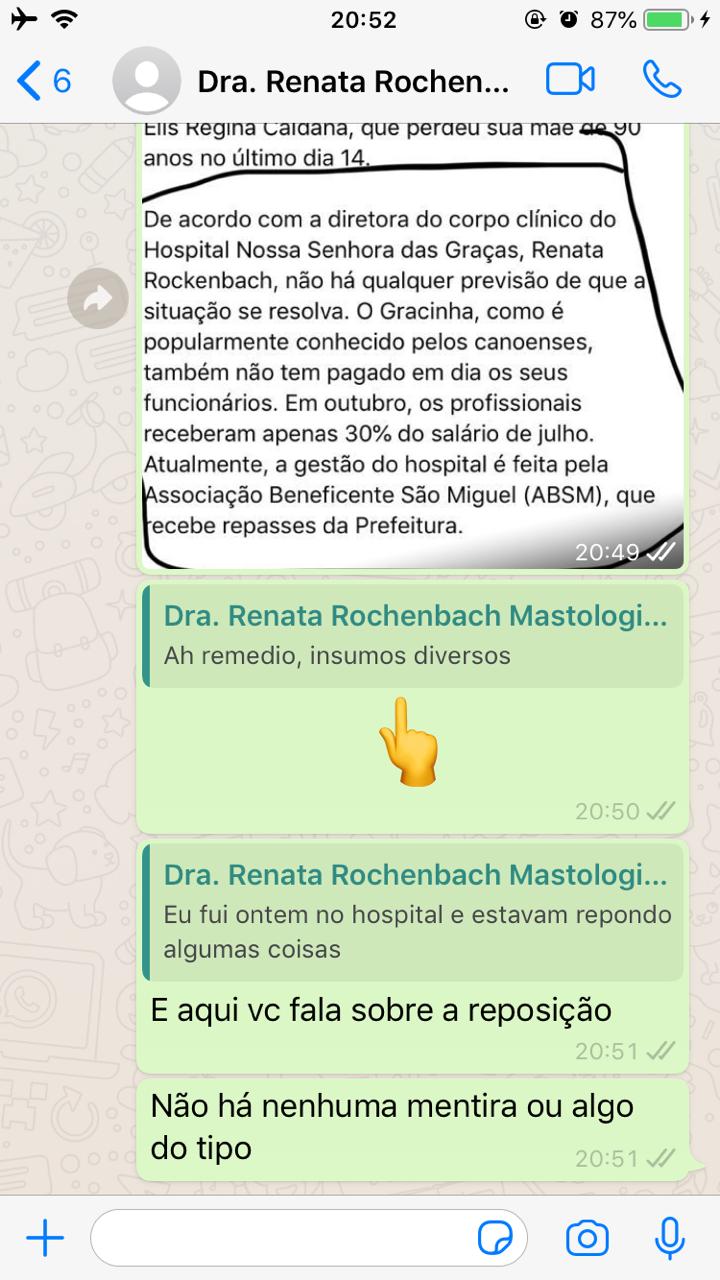Start a video call with Dra. Renata
Viewport: 720px width, 1280px height.
[571, 80]
